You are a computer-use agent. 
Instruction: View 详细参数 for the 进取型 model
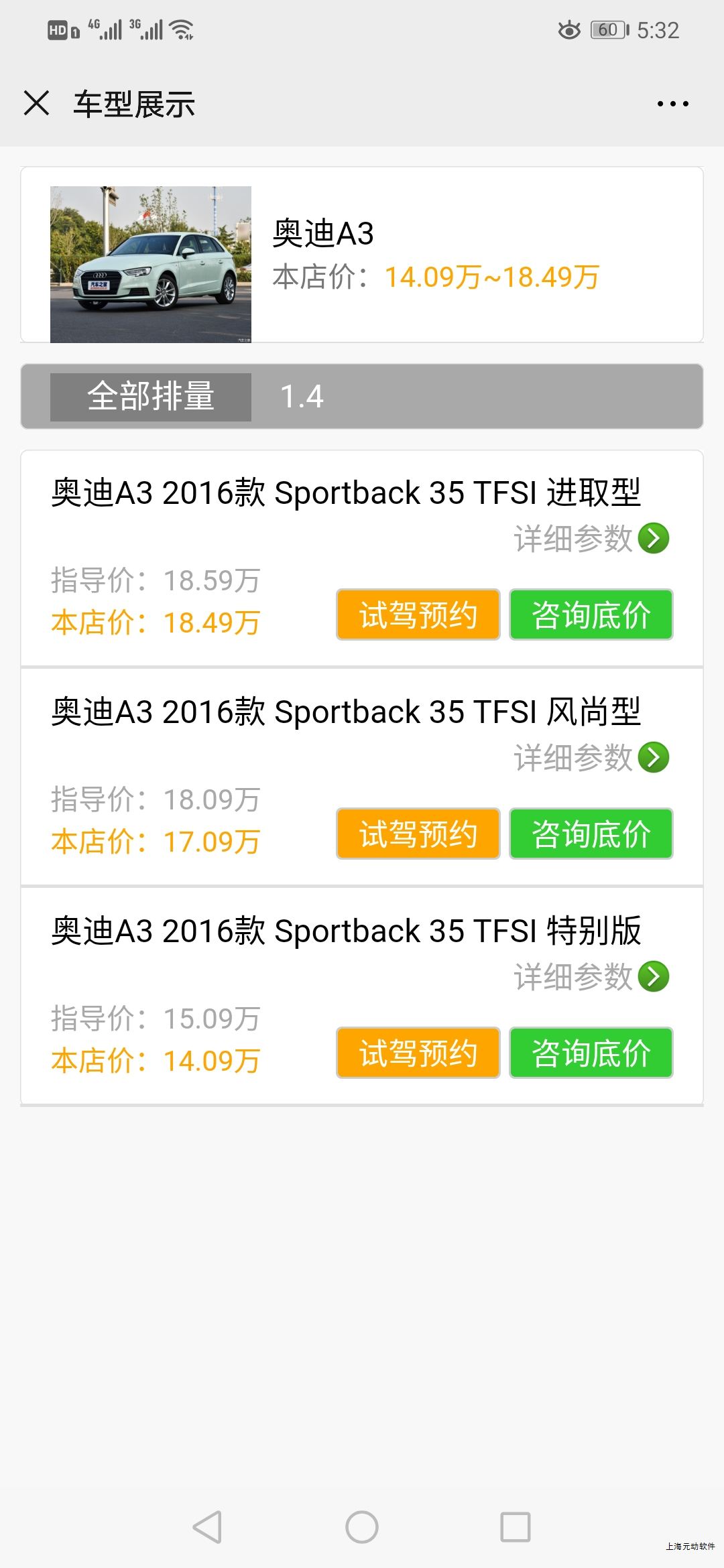tap(591, 539)
